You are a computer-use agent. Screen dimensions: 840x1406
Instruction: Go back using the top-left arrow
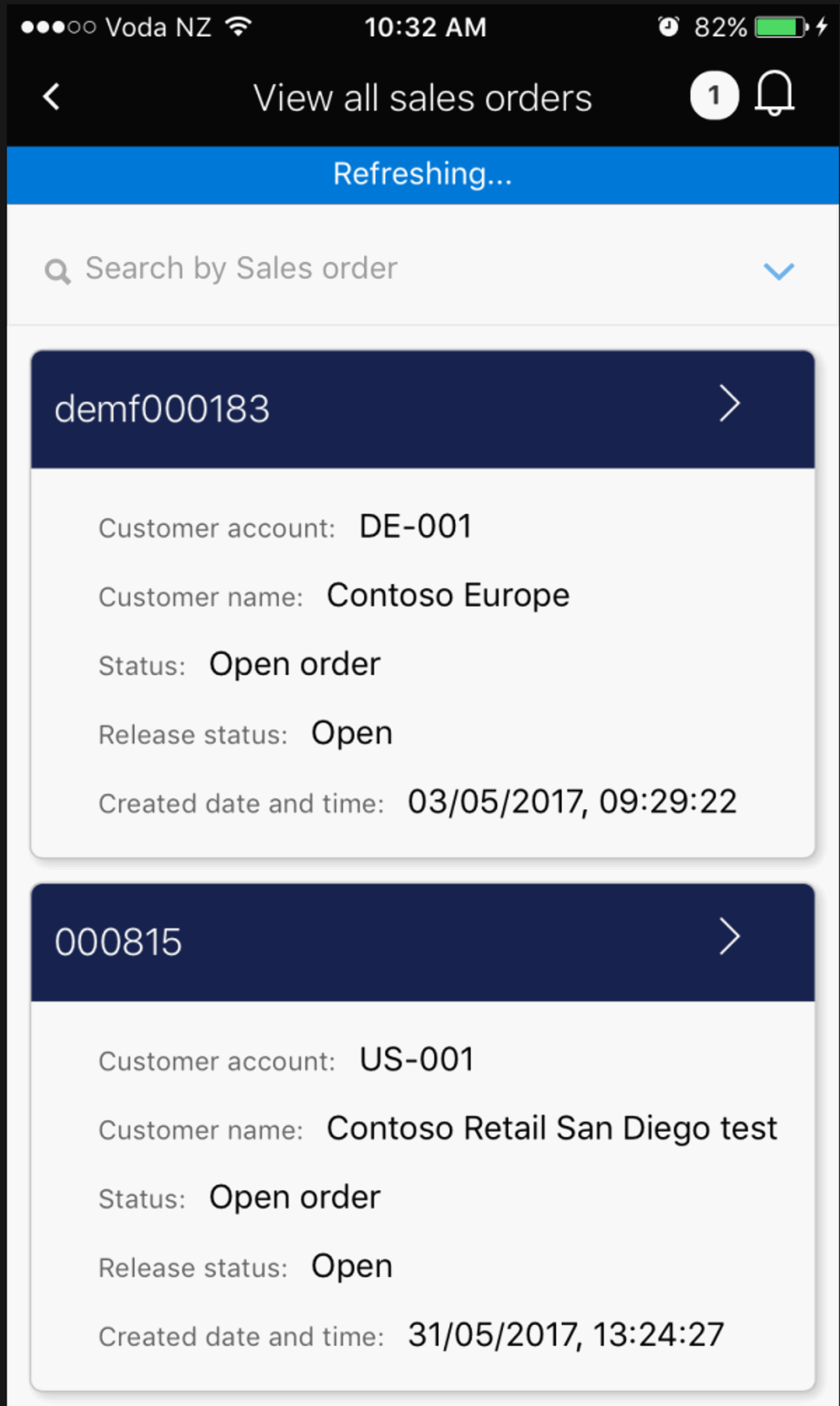(52, 97)
